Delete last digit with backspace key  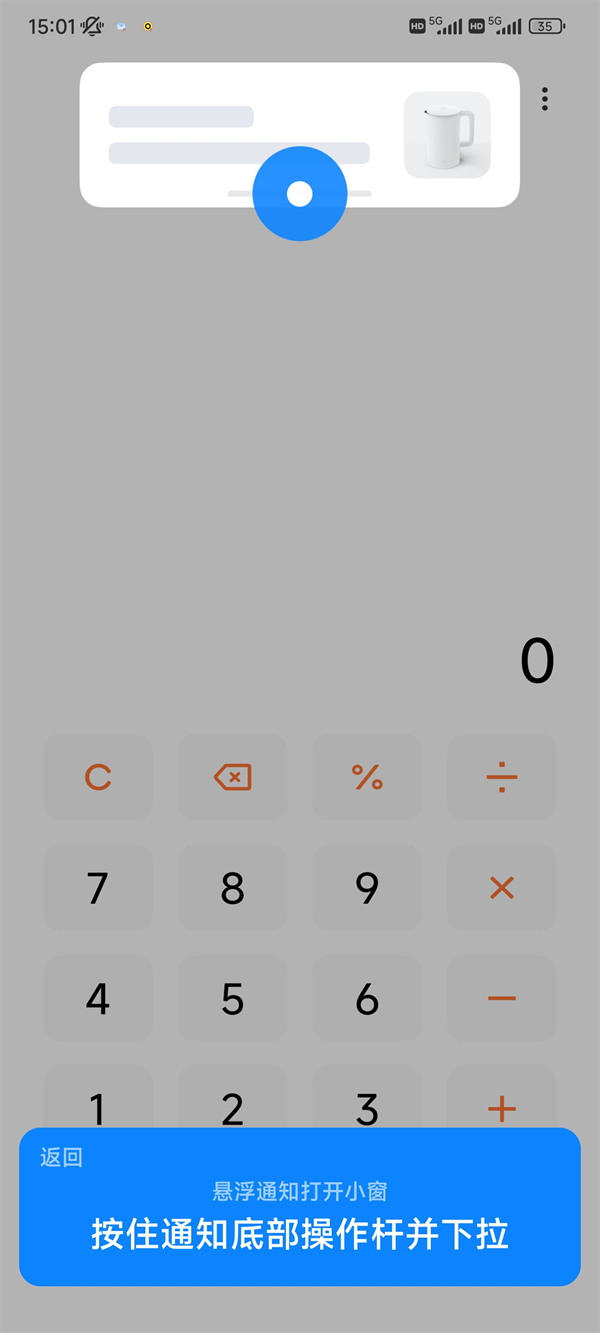coord(233,777)
